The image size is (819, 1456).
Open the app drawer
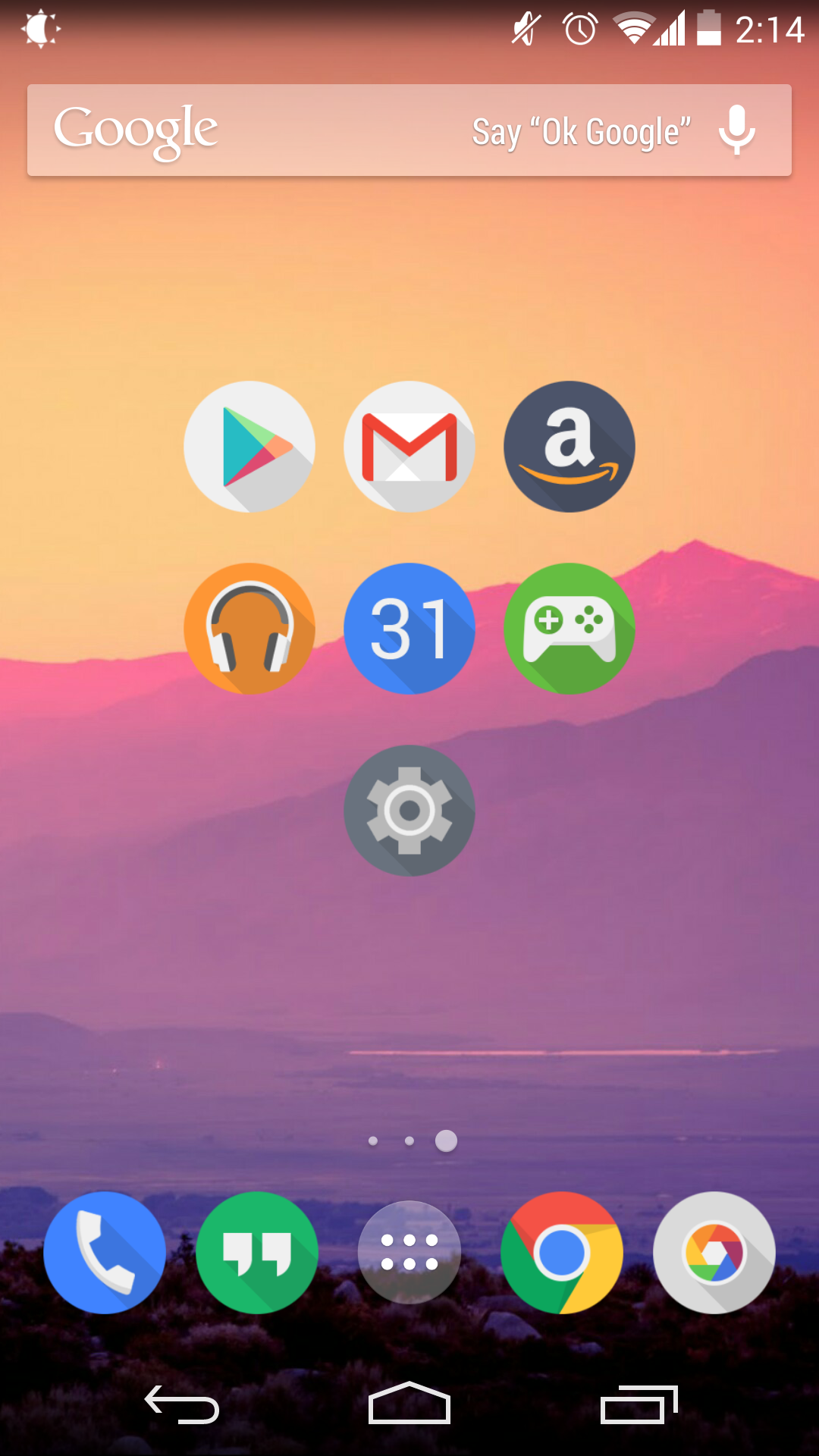[409, 1253]
